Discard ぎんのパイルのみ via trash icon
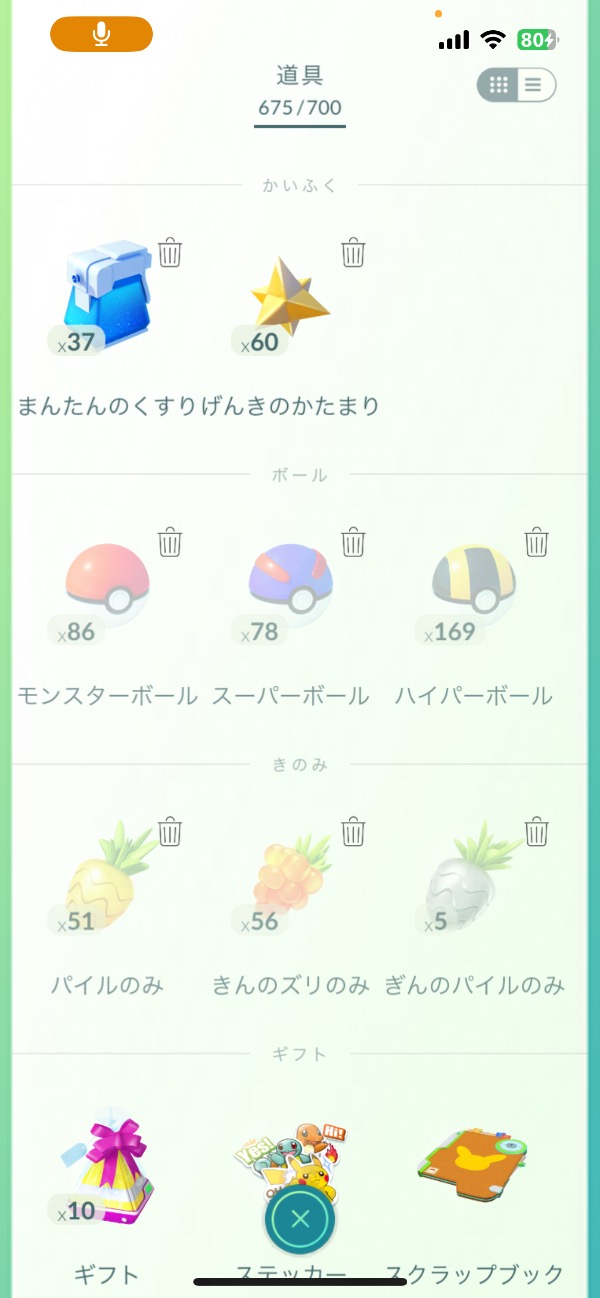The width and height of the screenshot is (600, 1298). [x=537, y=831]
